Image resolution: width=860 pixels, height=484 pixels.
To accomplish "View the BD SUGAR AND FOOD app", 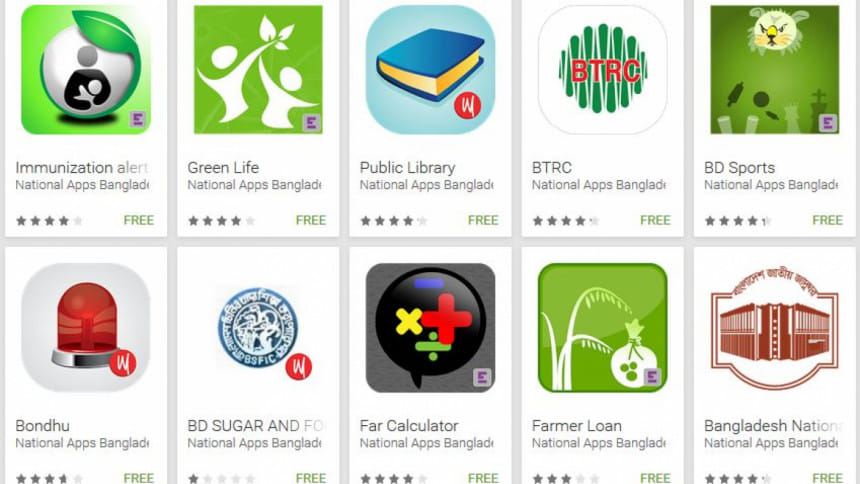I will click(258, 328).
